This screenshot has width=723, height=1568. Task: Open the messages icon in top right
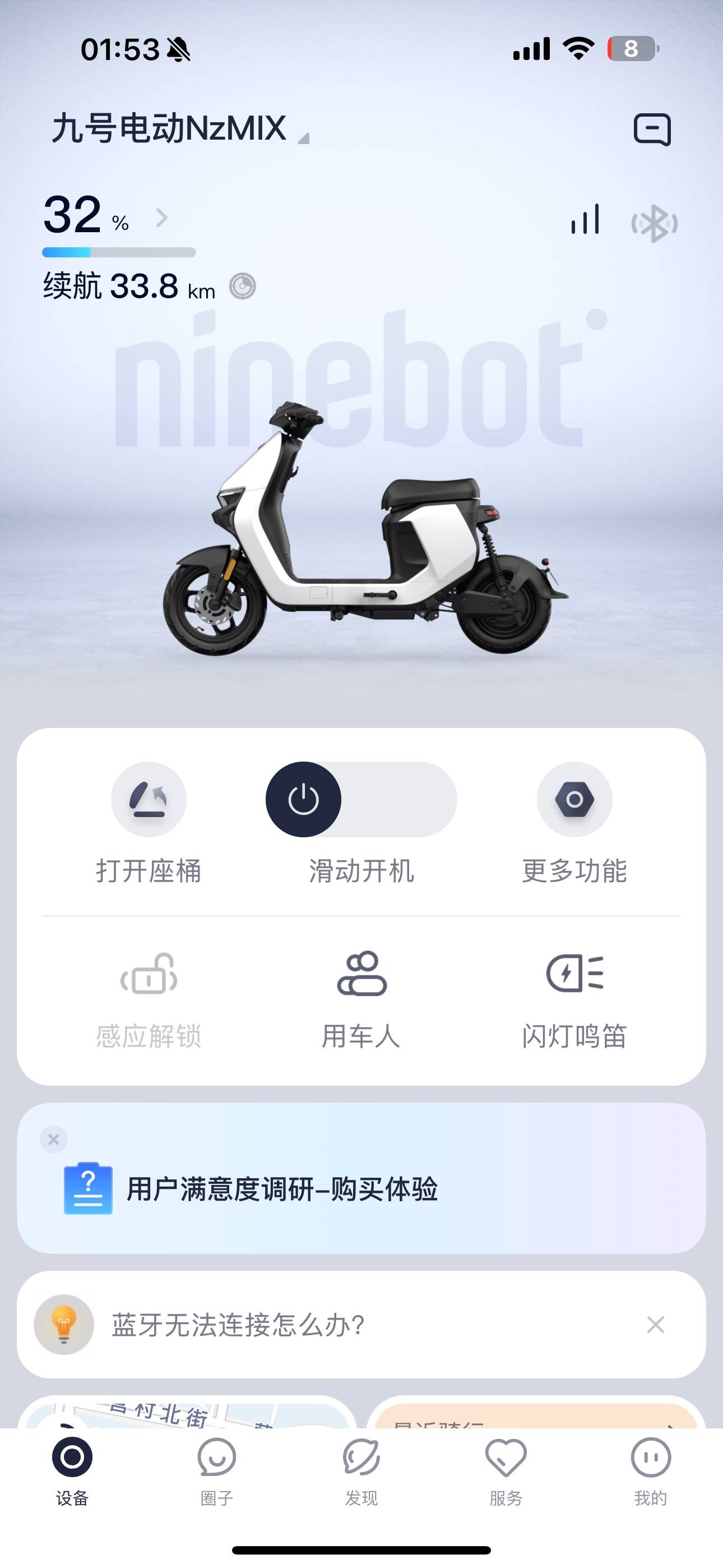652,129
